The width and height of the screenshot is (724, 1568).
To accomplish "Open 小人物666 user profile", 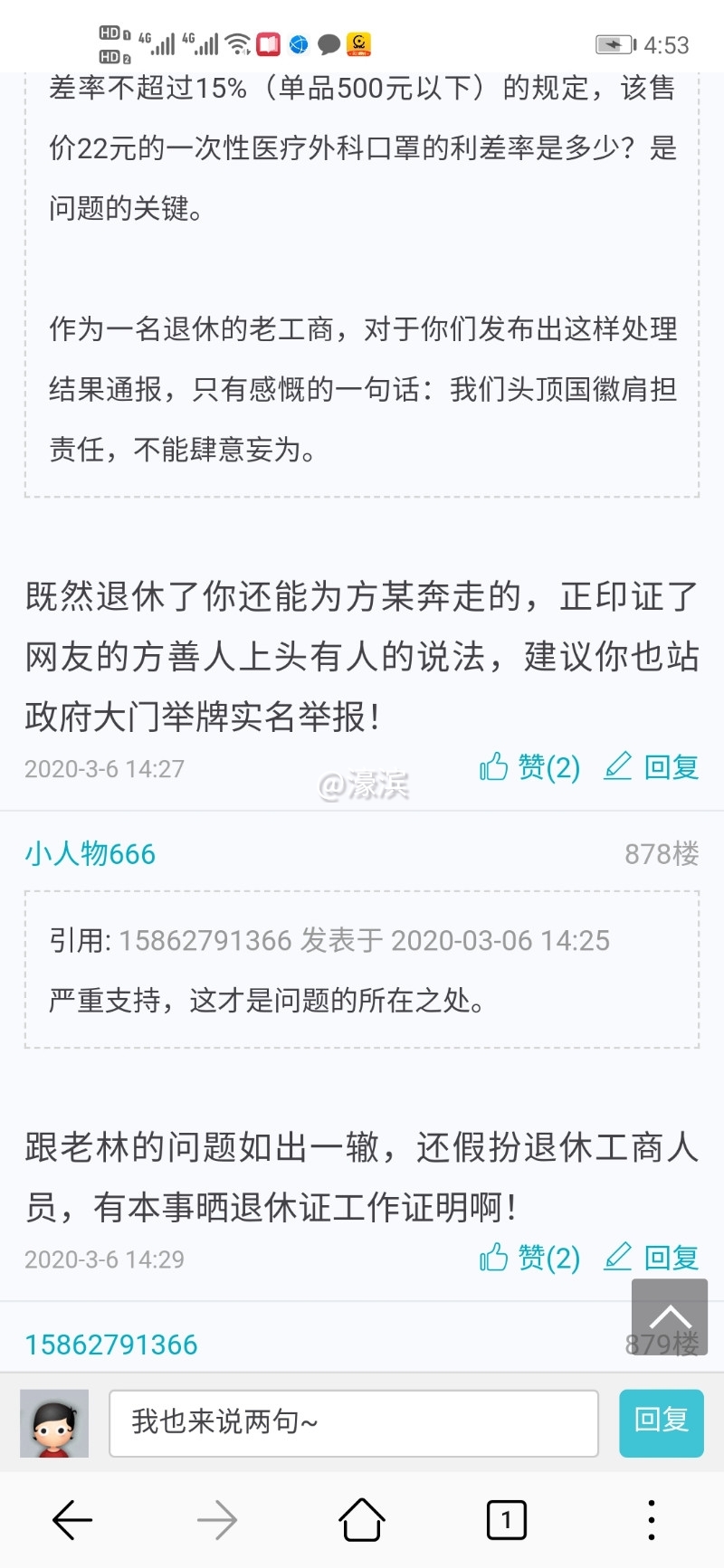I will click(x=90, y=853).
